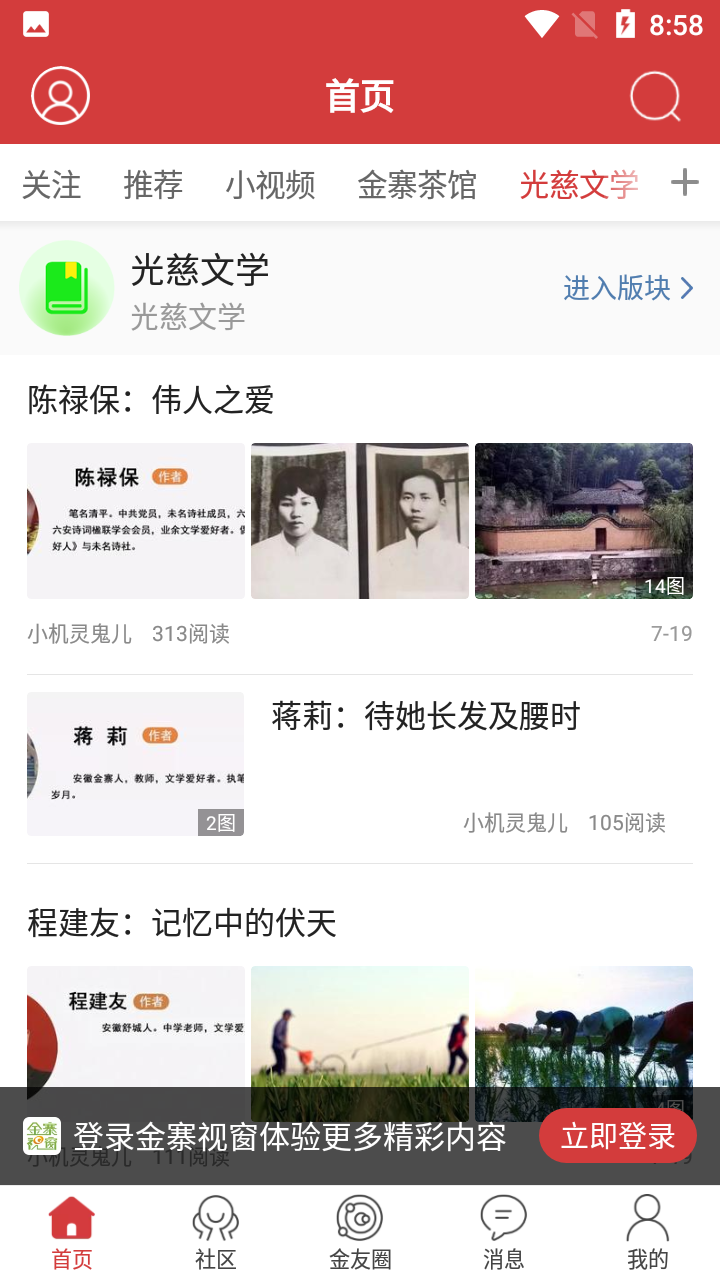Open the user profile avatar icon
This screenshot has height=1280, width=720.
60,96
